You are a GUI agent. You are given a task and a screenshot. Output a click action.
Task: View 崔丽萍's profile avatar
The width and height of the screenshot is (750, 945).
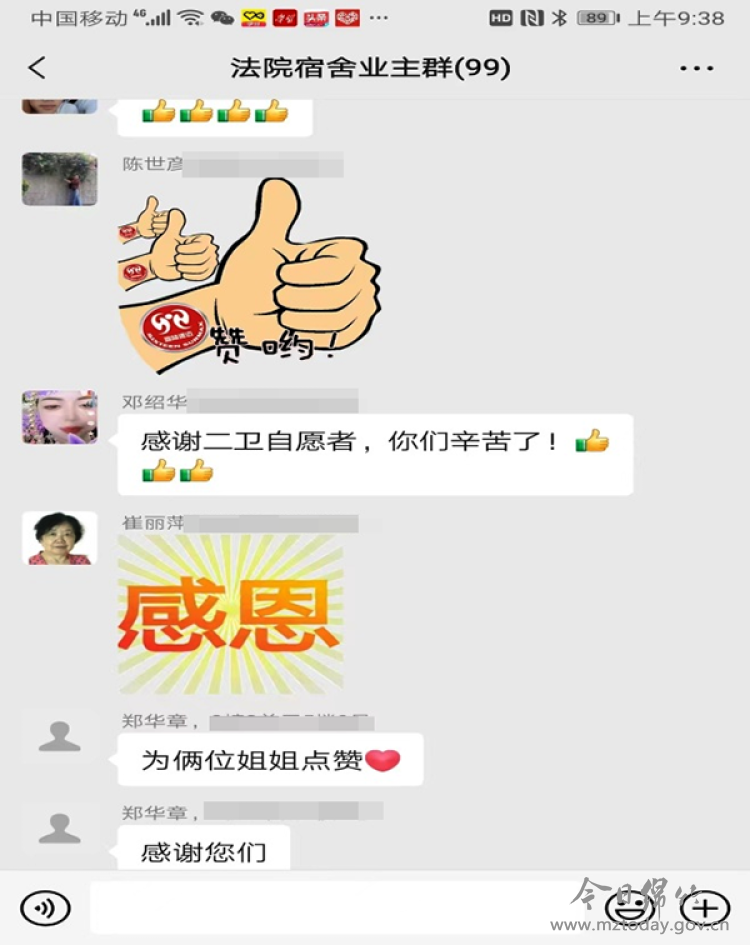click(60, 539)
